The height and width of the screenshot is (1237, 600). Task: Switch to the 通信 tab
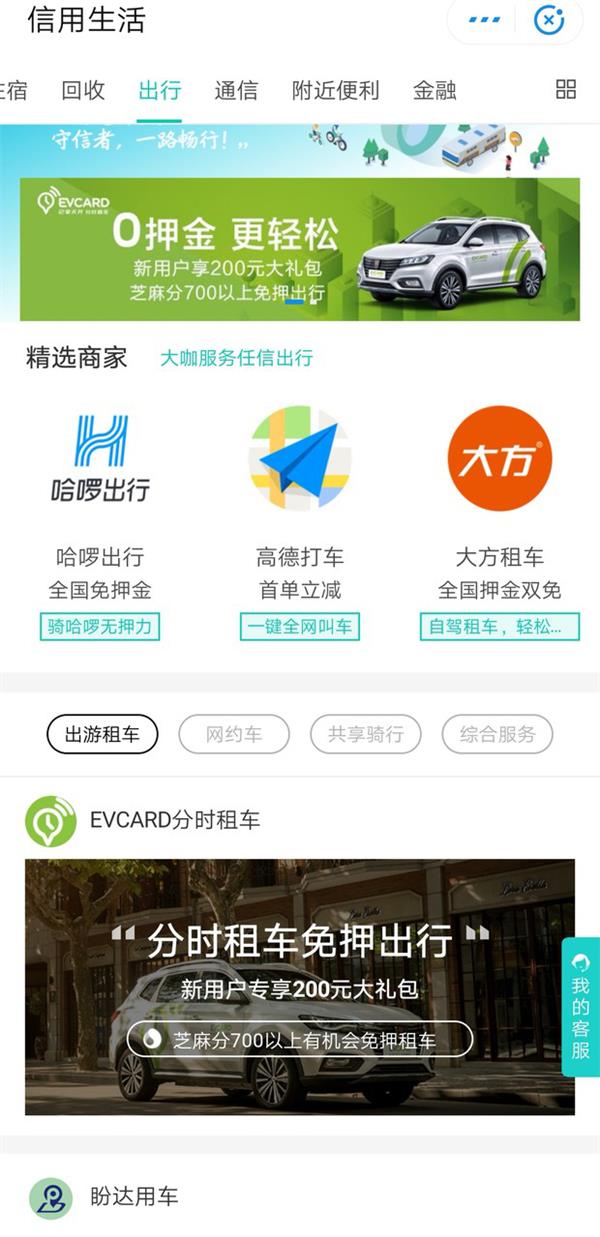pyautogui.click(x=236, y=90)
